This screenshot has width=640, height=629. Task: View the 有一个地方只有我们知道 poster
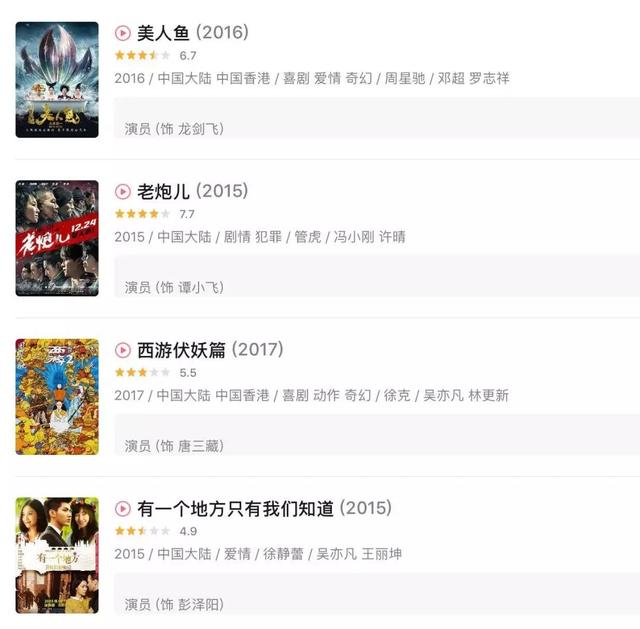pyautogui.click(x=57, y=555)
